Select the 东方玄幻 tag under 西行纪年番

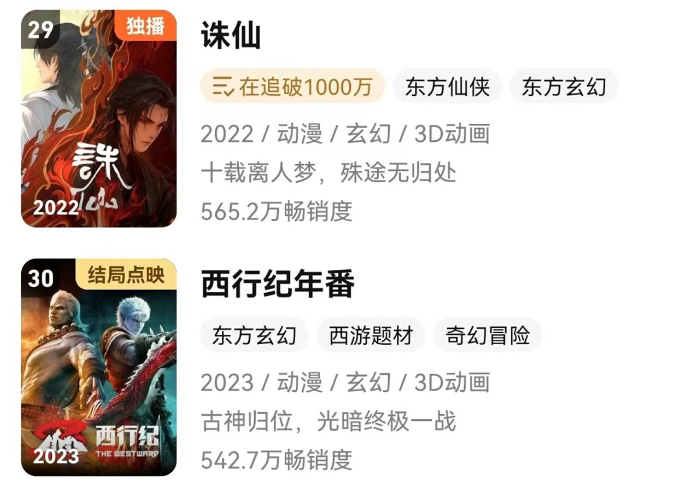tap(254, 335)
